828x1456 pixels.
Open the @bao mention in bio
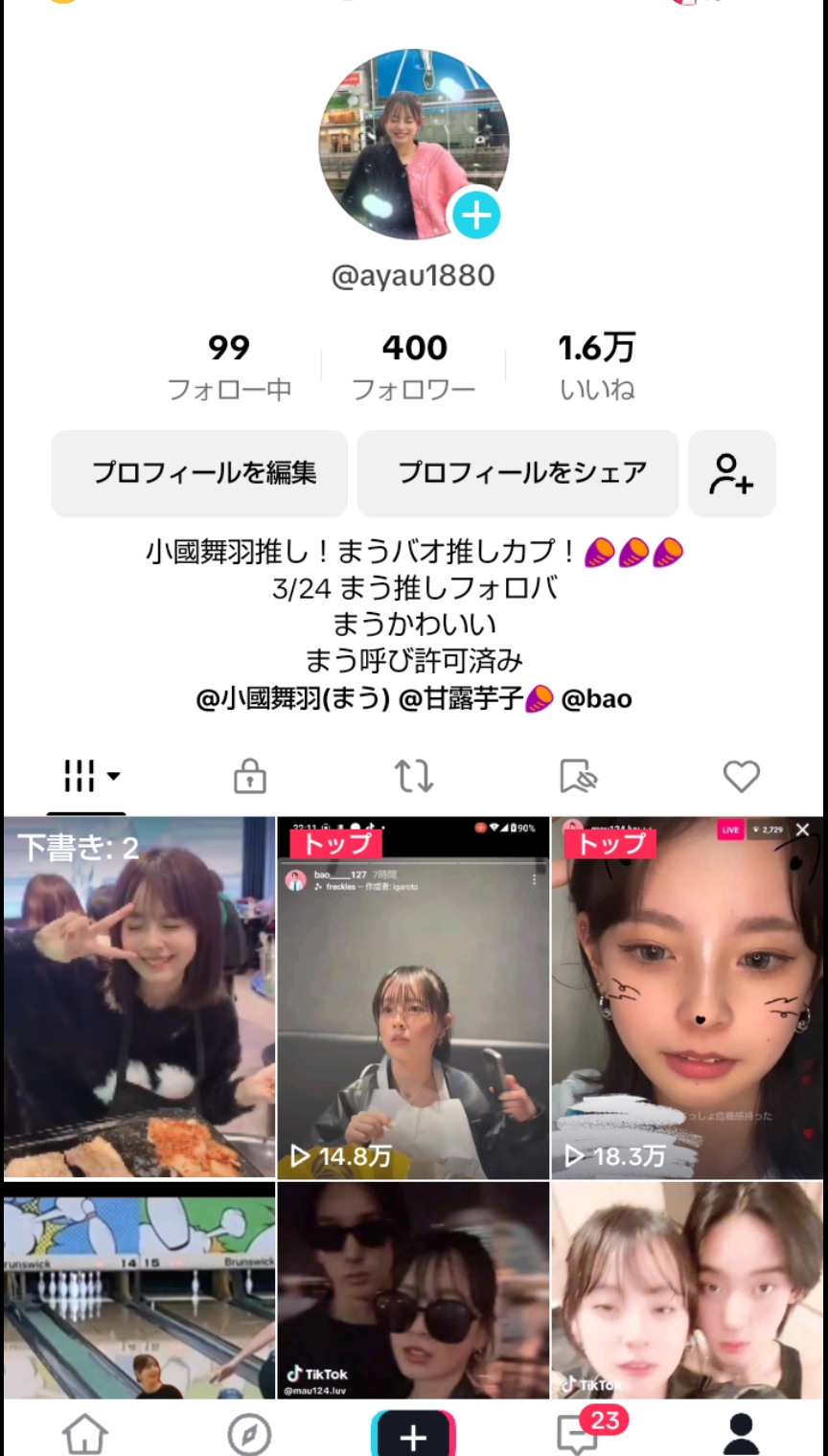click(596, 699)
